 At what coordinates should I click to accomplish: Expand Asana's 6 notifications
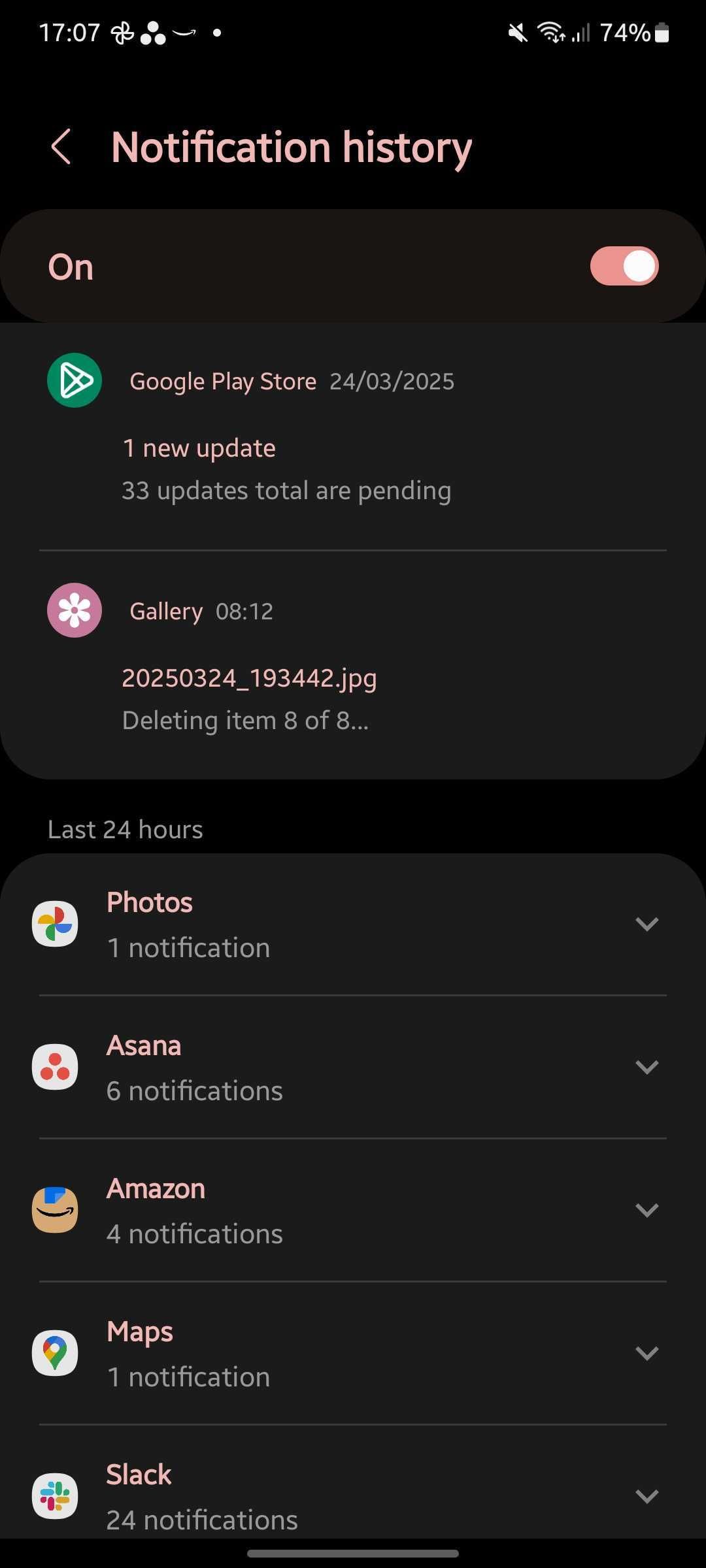point(647,1067)
